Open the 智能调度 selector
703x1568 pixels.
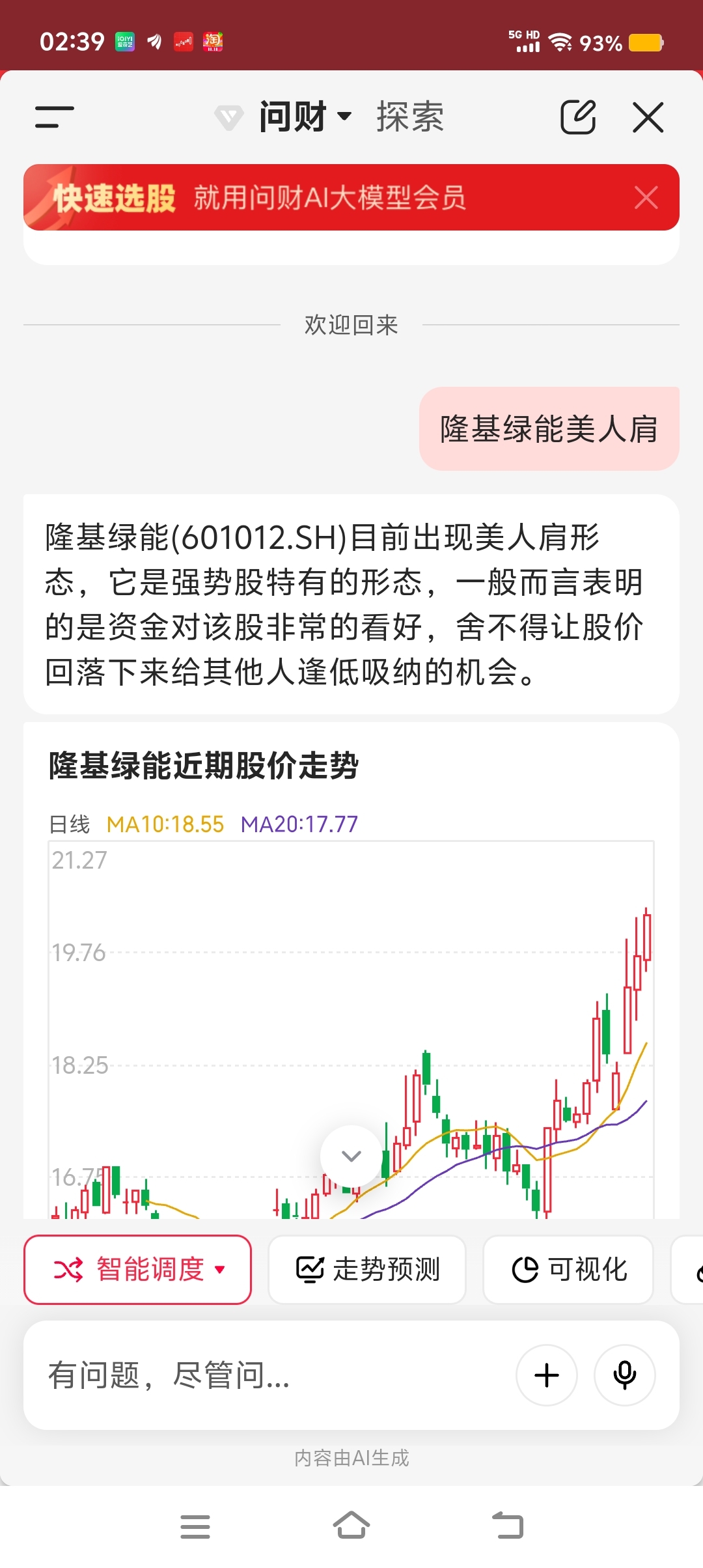pos(138,1270)
